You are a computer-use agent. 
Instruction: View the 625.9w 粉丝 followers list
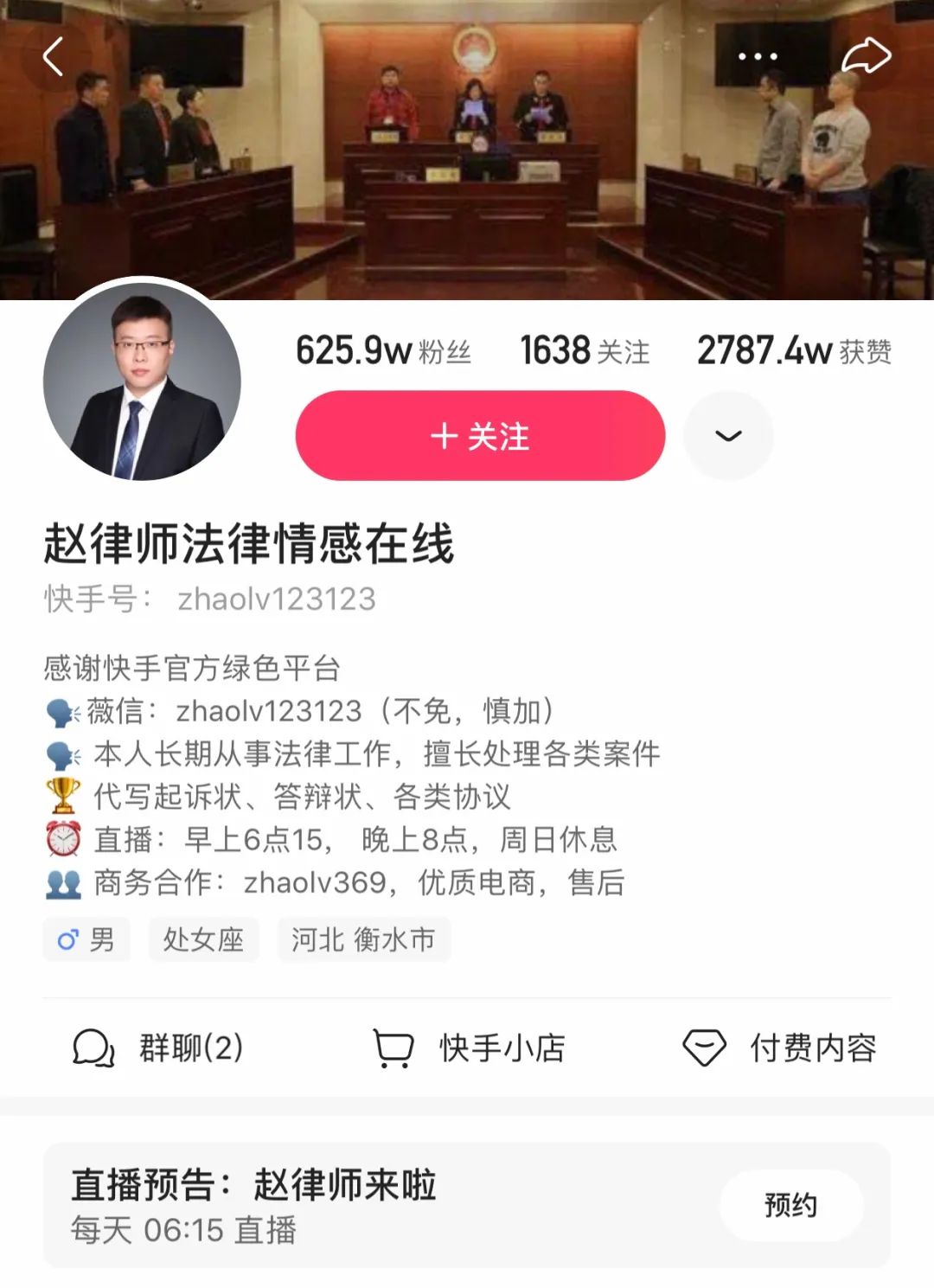click(383, 351)
